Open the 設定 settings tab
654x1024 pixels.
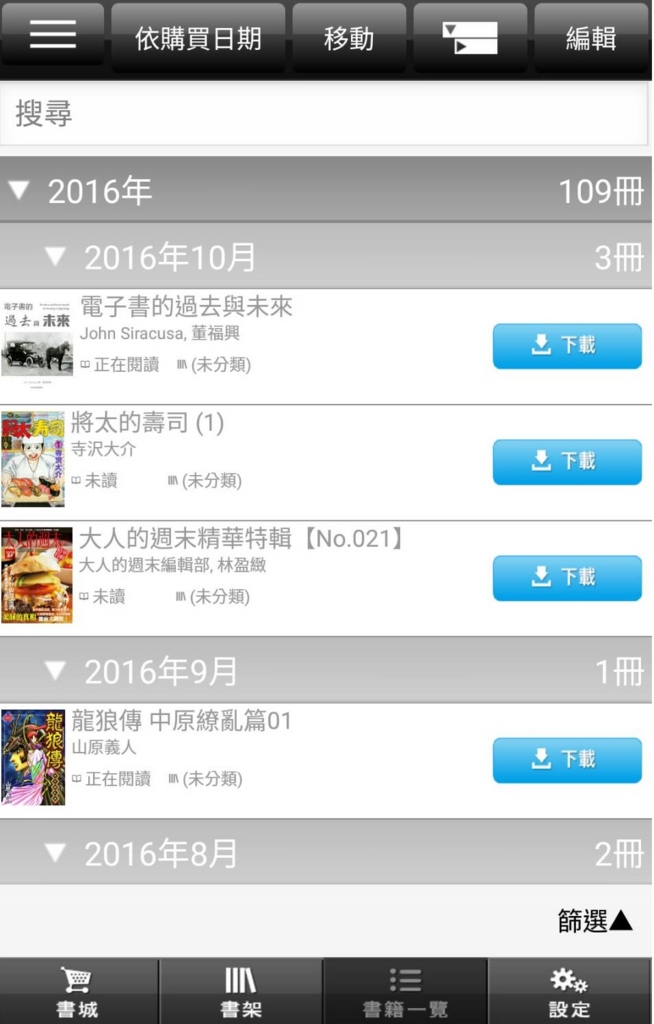coord(569,992)
